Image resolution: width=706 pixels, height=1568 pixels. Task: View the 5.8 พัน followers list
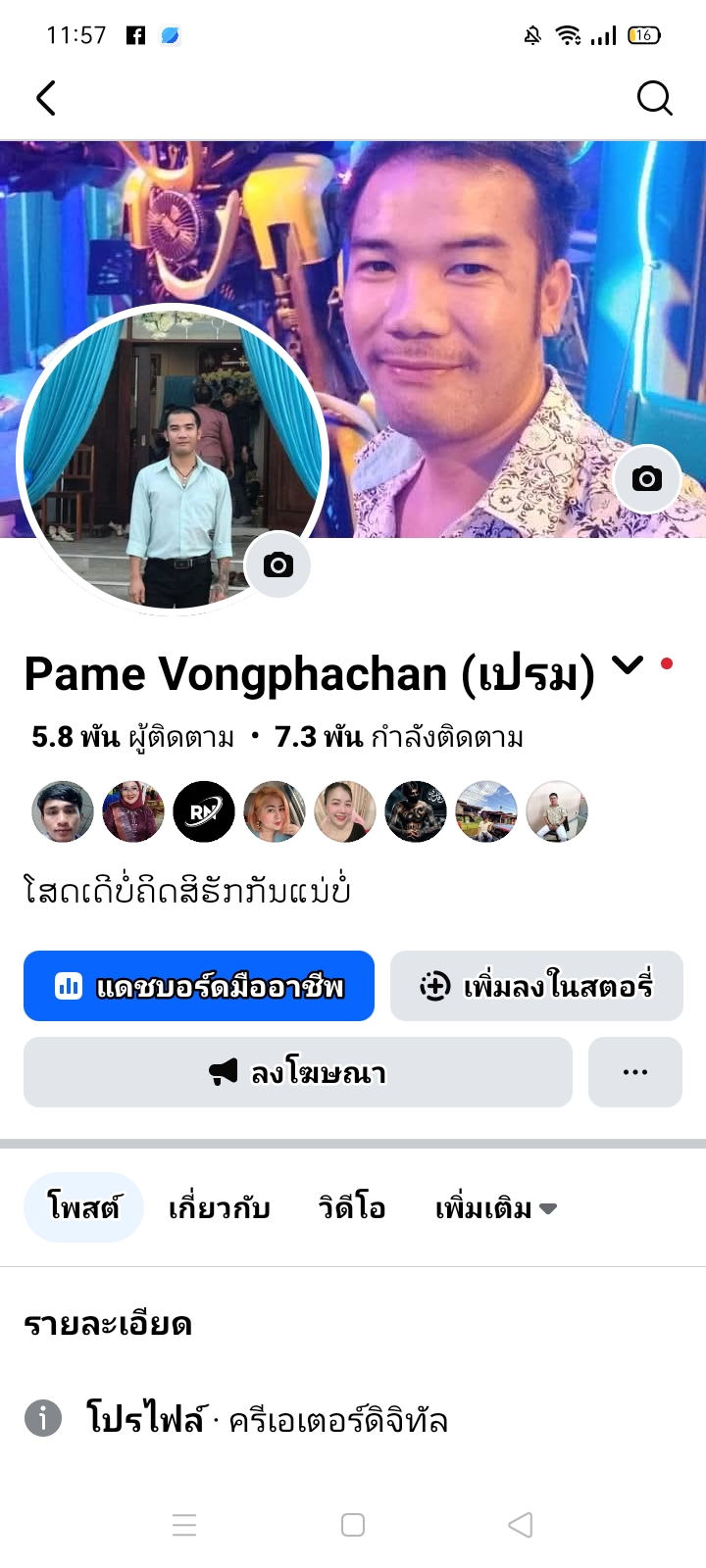(133, 737)
